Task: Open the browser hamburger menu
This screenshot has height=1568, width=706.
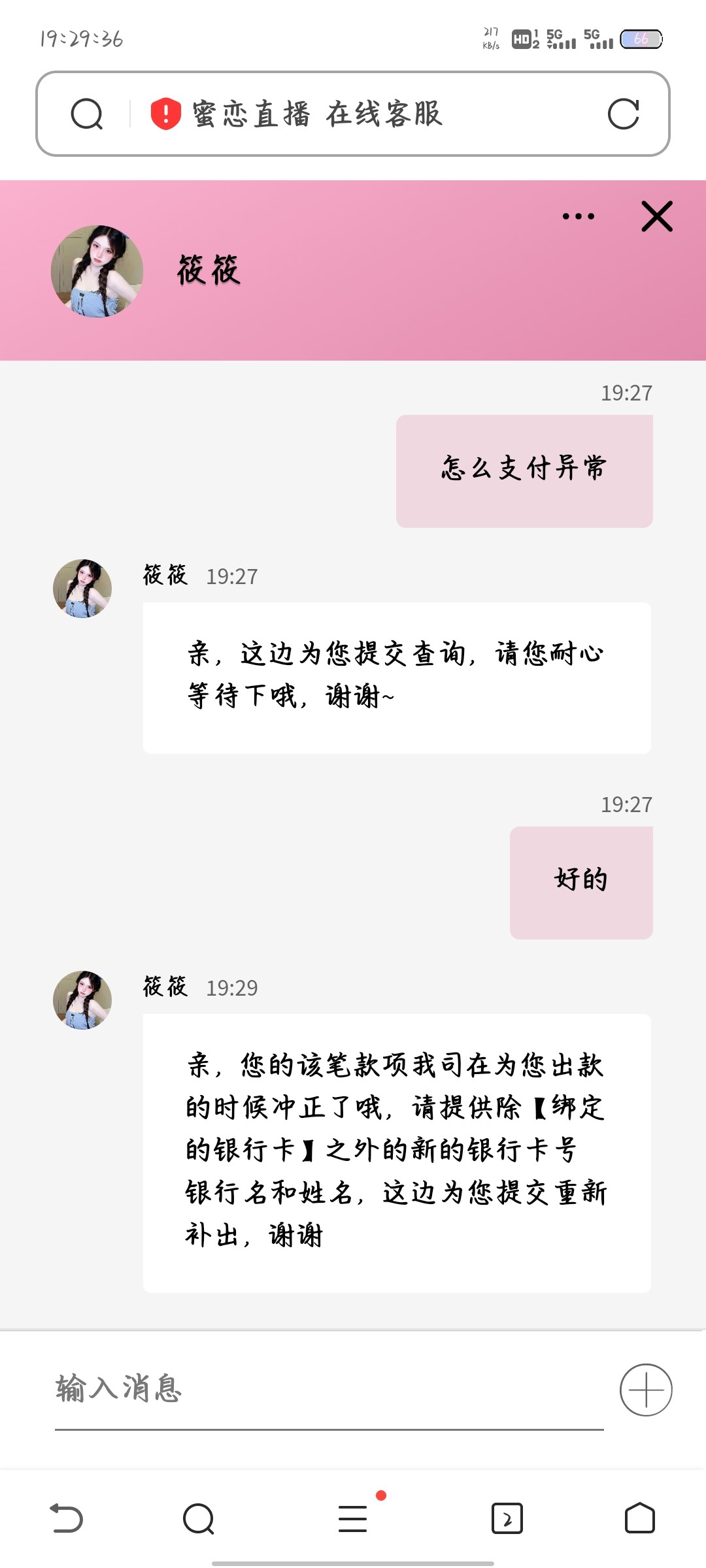Action: point(353,1518)
